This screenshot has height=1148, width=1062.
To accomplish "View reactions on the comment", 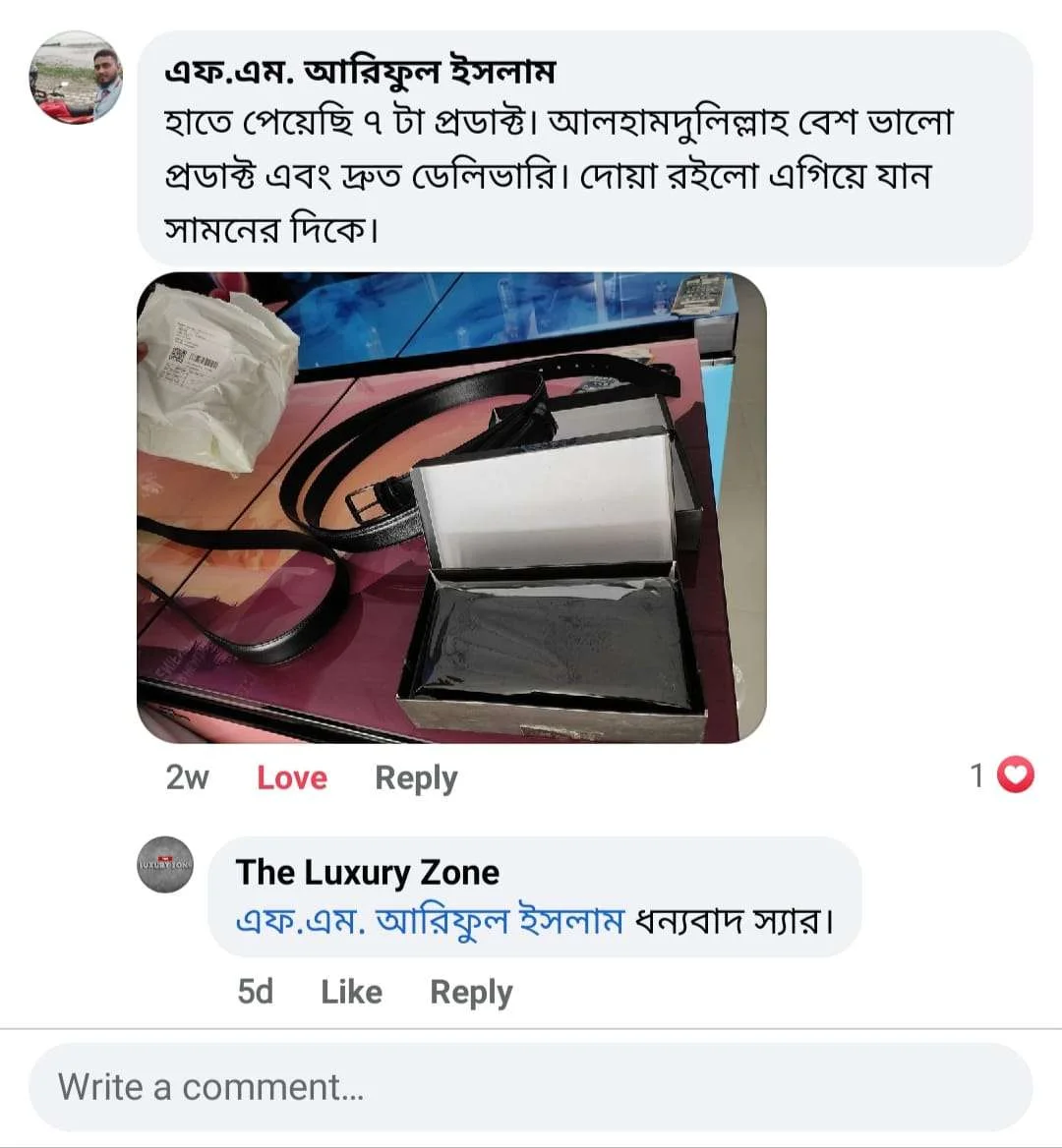I will tap(1003, 775).
